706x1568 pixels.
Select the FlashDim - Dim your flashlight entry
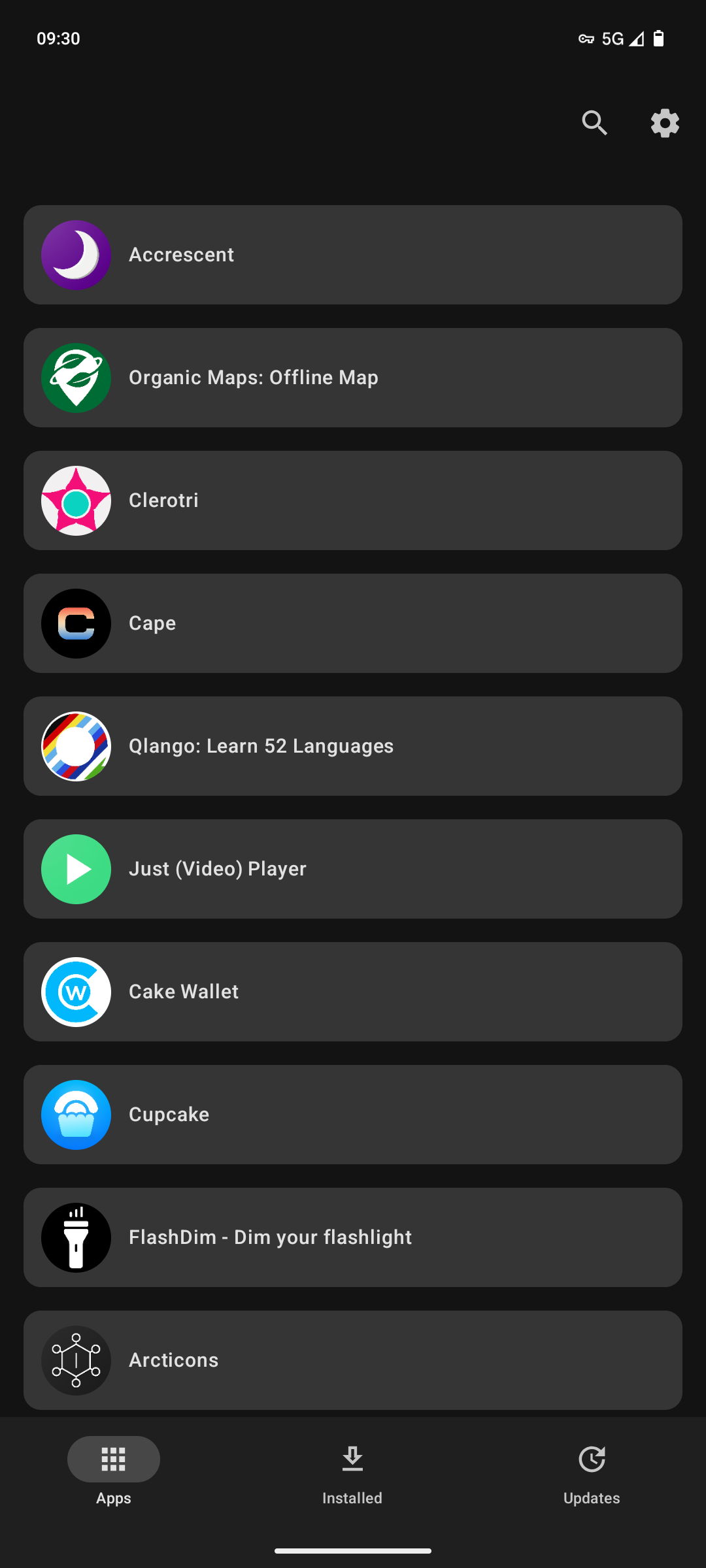[x=353, y=1237]
